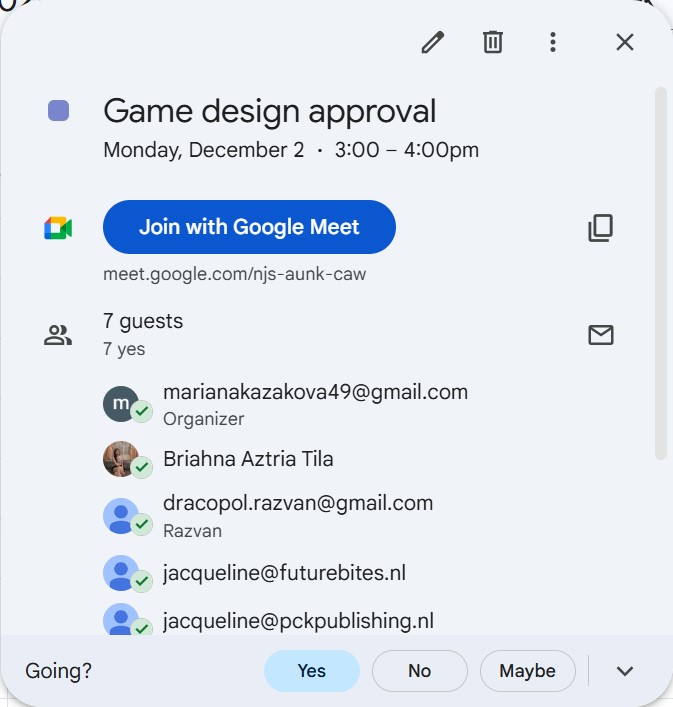The width and height of the screenshot is (673, 707).
Task: Select guest jacqueline@pckpublishing.nl
Action: tap(298, 621)
